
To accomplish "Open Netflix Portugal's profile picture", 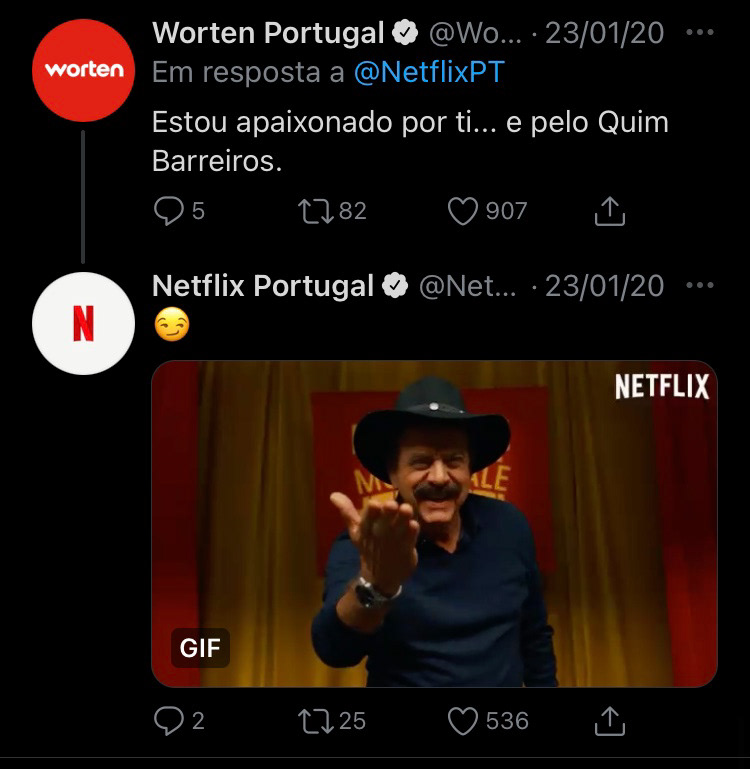I will (x=83, y=323).
